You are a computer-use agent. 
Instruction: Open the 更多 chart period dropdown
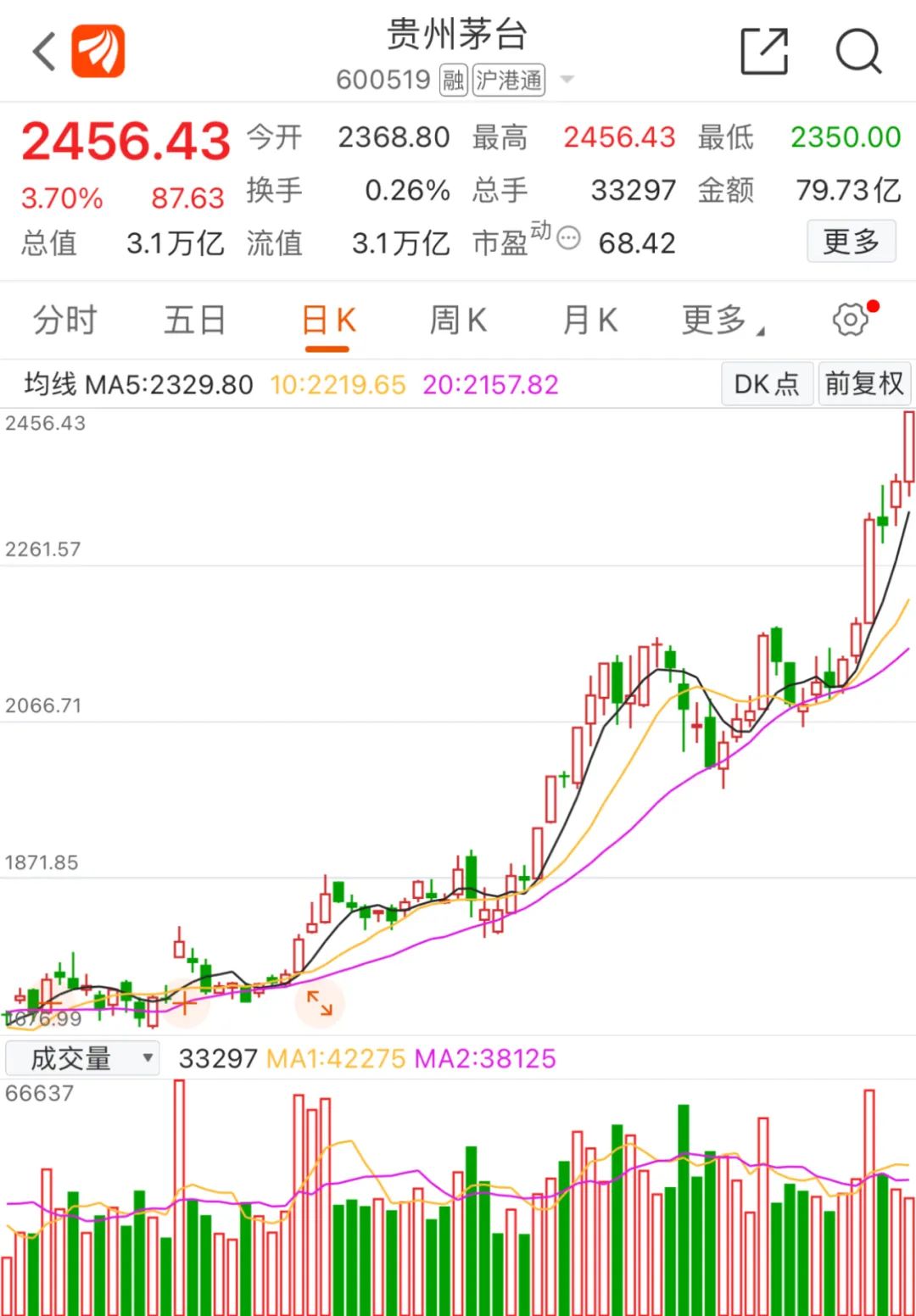(x=719, y=321)
